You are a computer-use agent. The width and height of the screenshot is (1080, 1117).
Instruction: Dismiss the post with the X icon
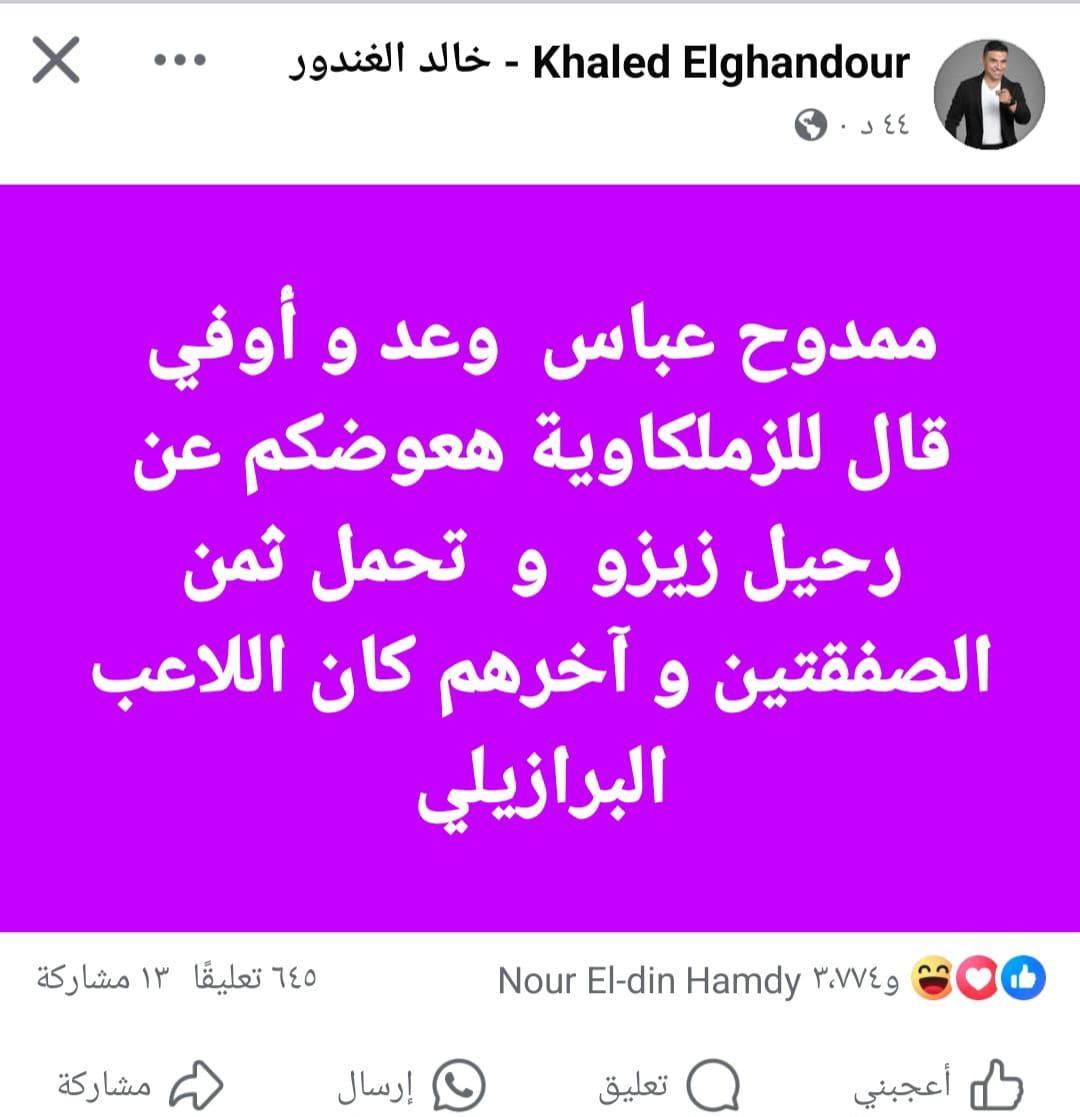pyautogui.click(x=56, y=62)
